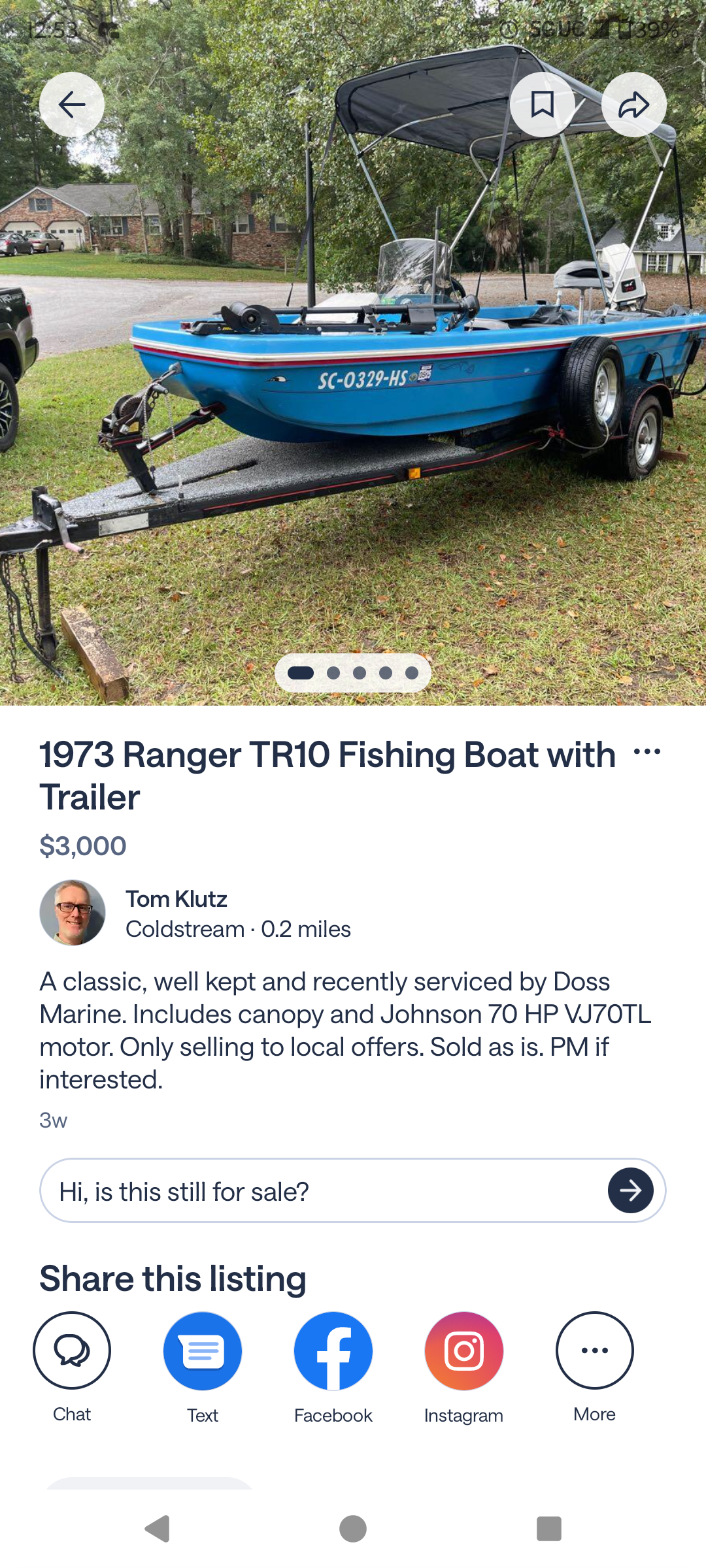Image resolution: width=706 pixels, height=1568 pixels.
Task: Open recent apps from the navigation bar
Action: [549, 1529]
